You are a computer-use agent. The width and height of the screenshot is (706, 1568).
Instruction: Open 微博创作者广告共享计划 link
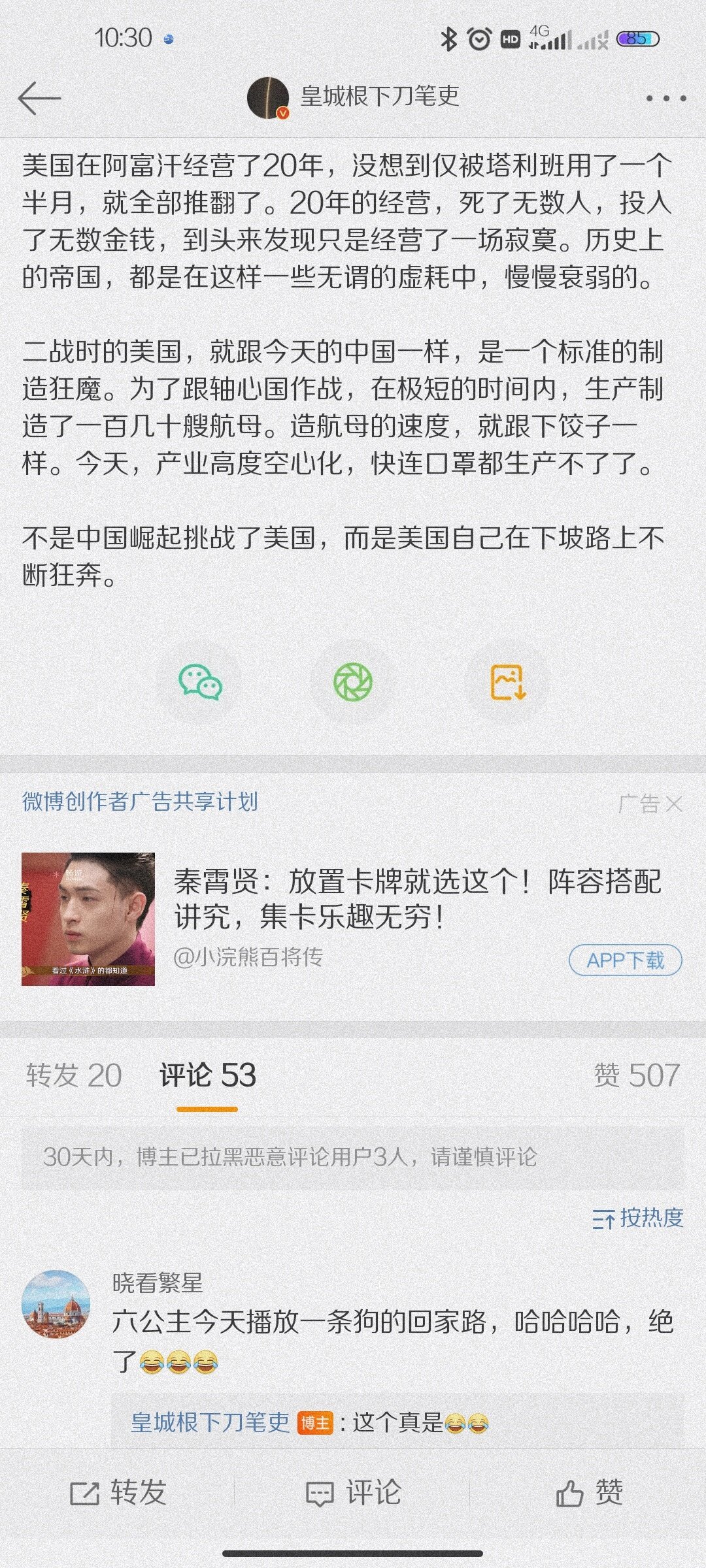pyautogui.click(x=140, y=802)
